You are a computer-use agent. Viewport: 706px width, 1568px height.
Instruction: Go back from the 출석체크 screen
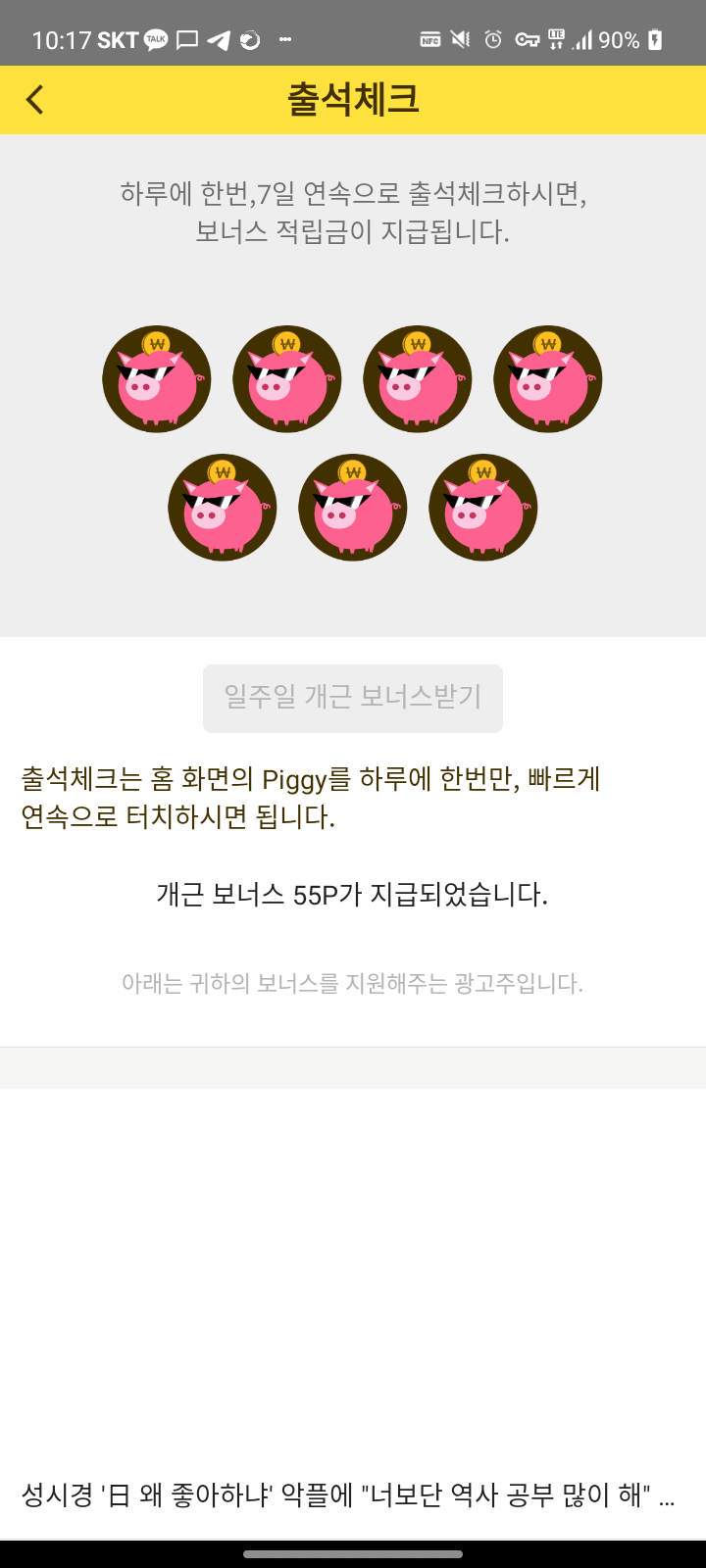point(35,99)
